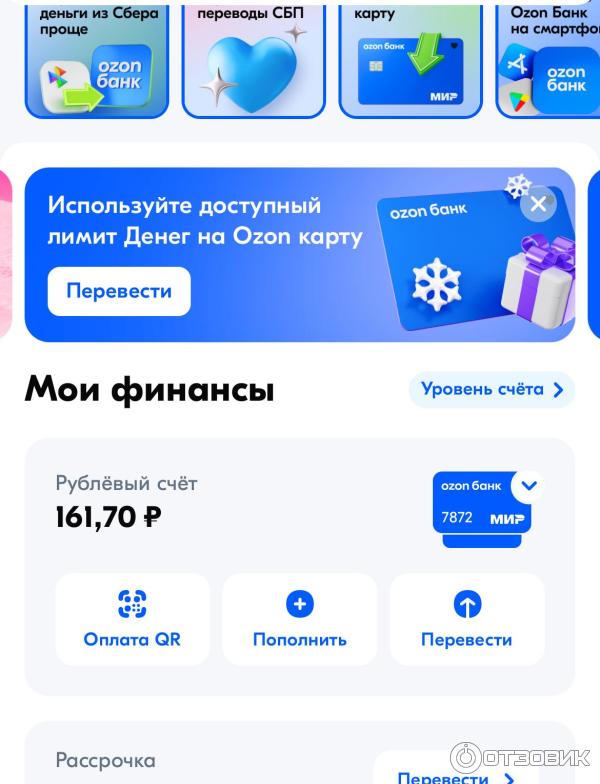Tap 'Перевести' under the ruble account
600x784 pixels.
[467, 619]
